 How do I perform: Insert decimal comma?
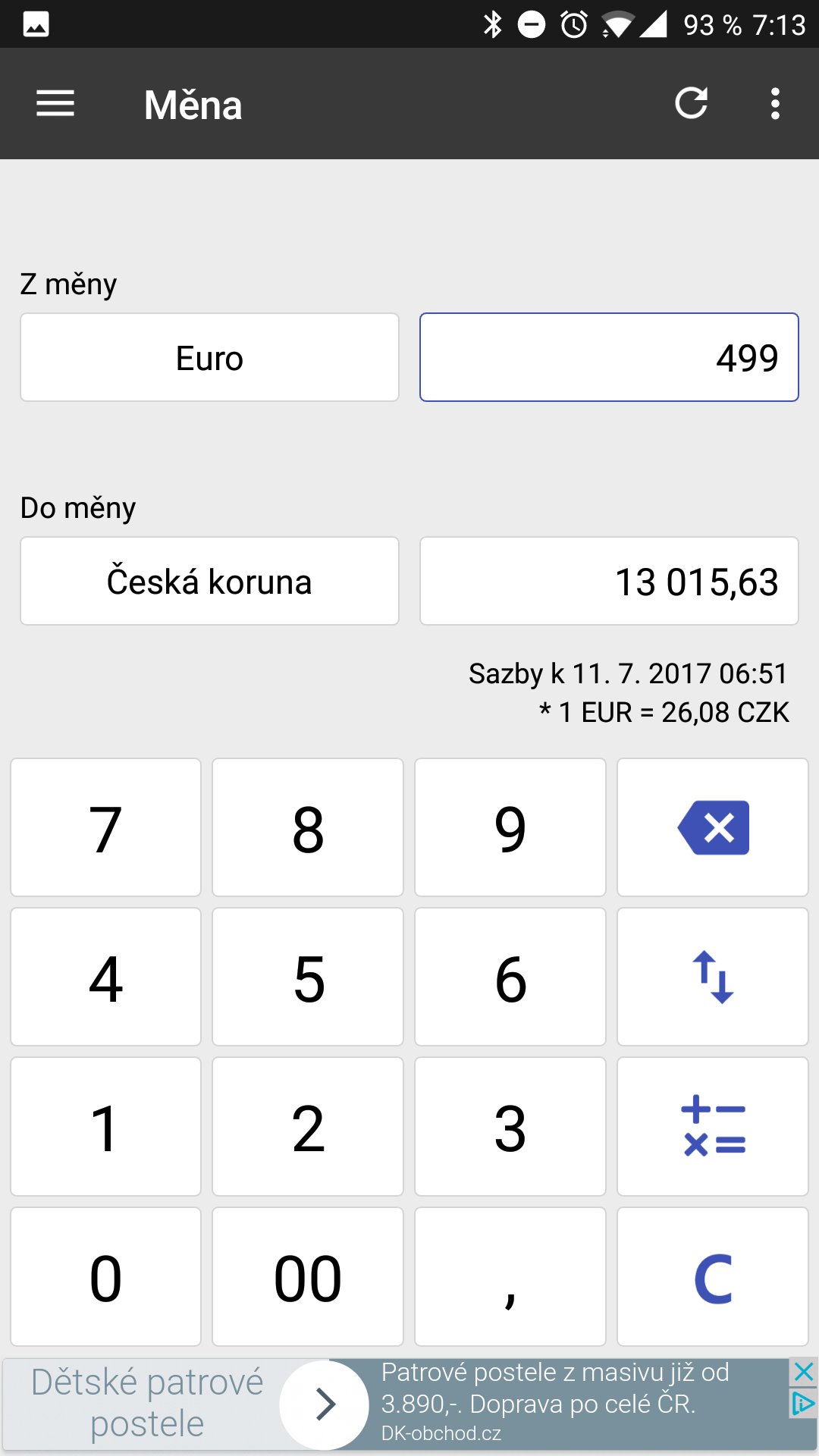click(x=510, y=1276)
